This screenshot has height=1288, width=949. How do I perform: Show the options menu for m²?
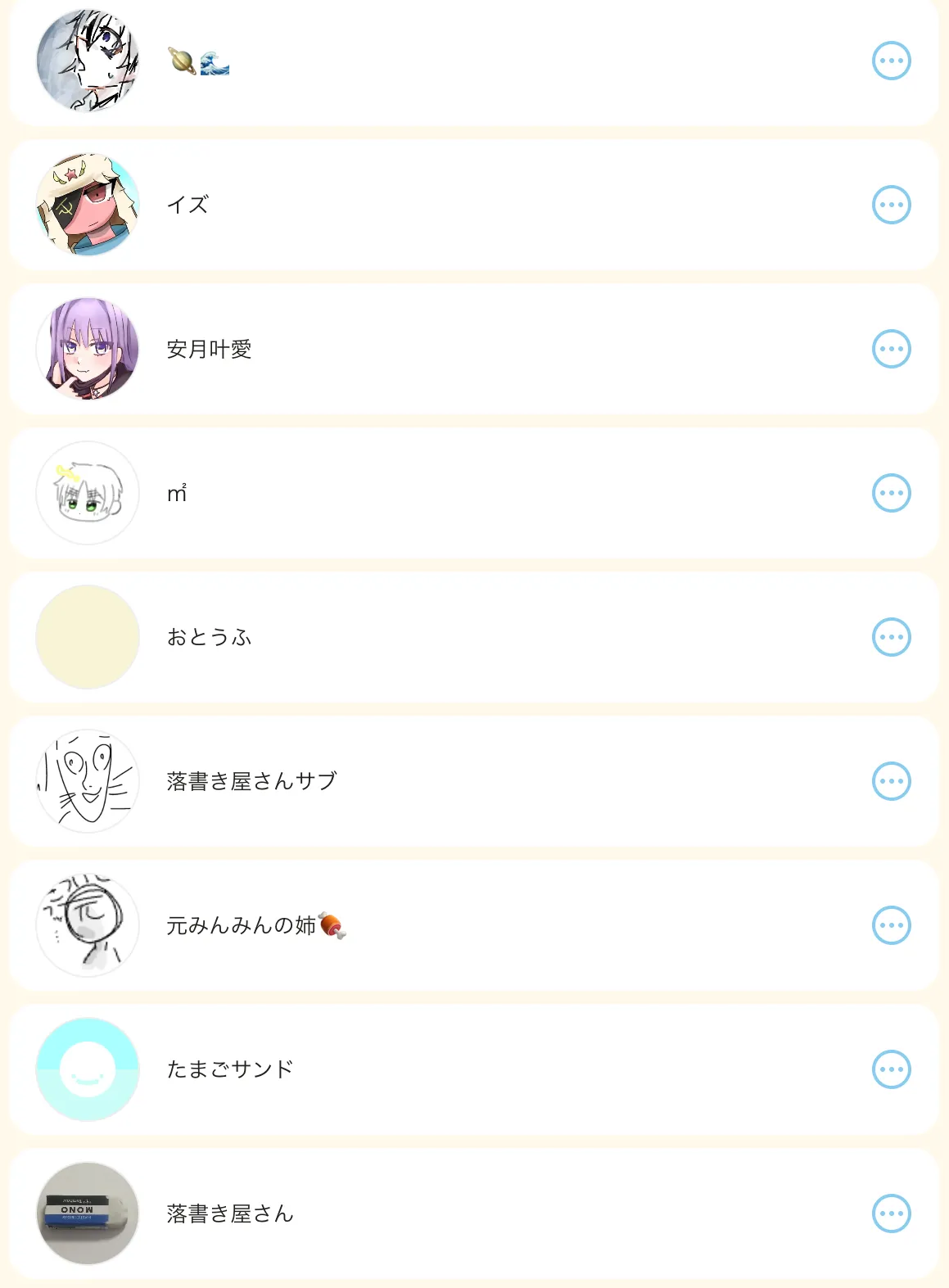pos(891,493)
